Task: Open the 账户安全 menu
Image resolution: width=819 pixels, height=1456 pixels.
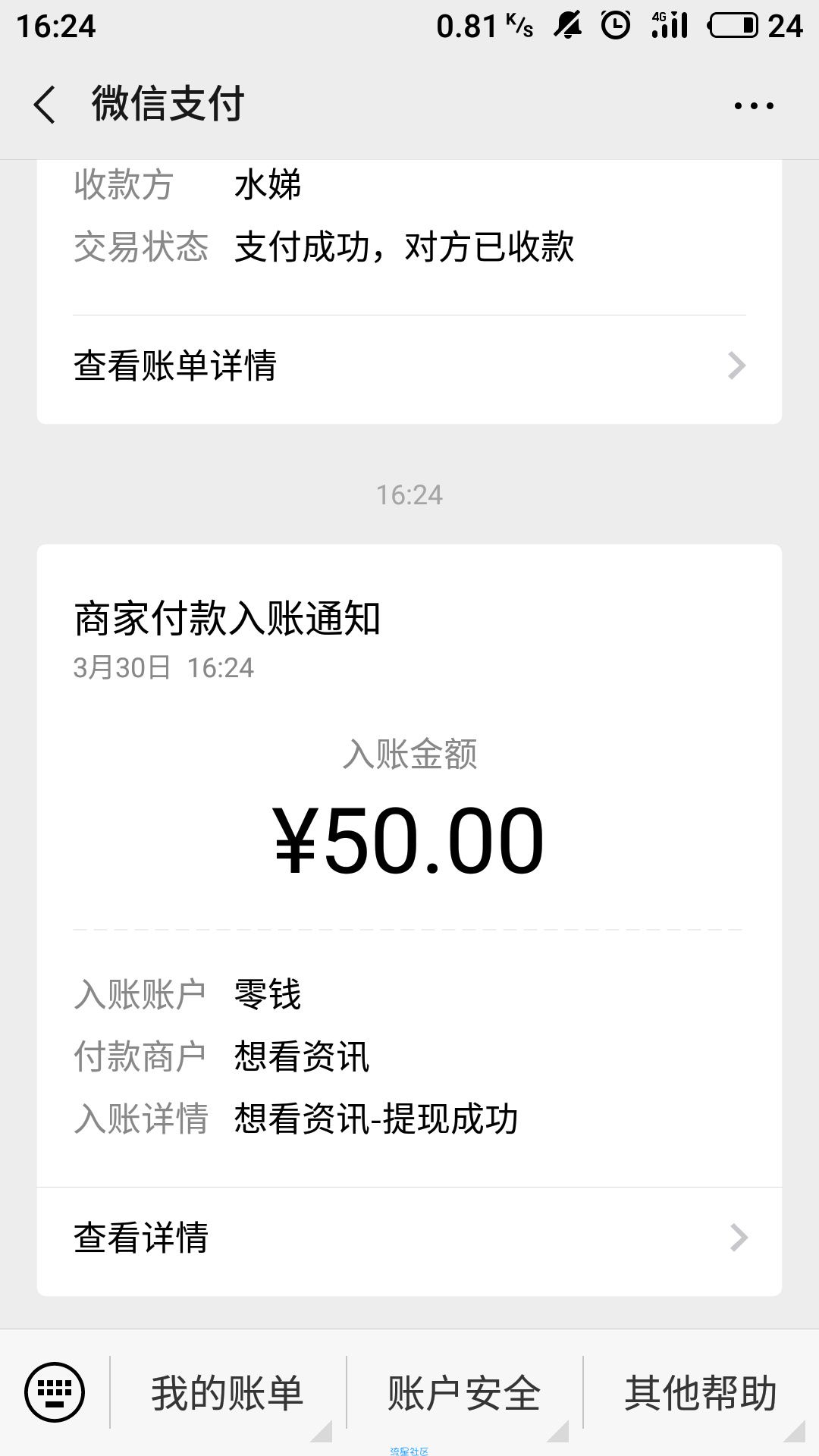Action: click(x=464, y=1393)
